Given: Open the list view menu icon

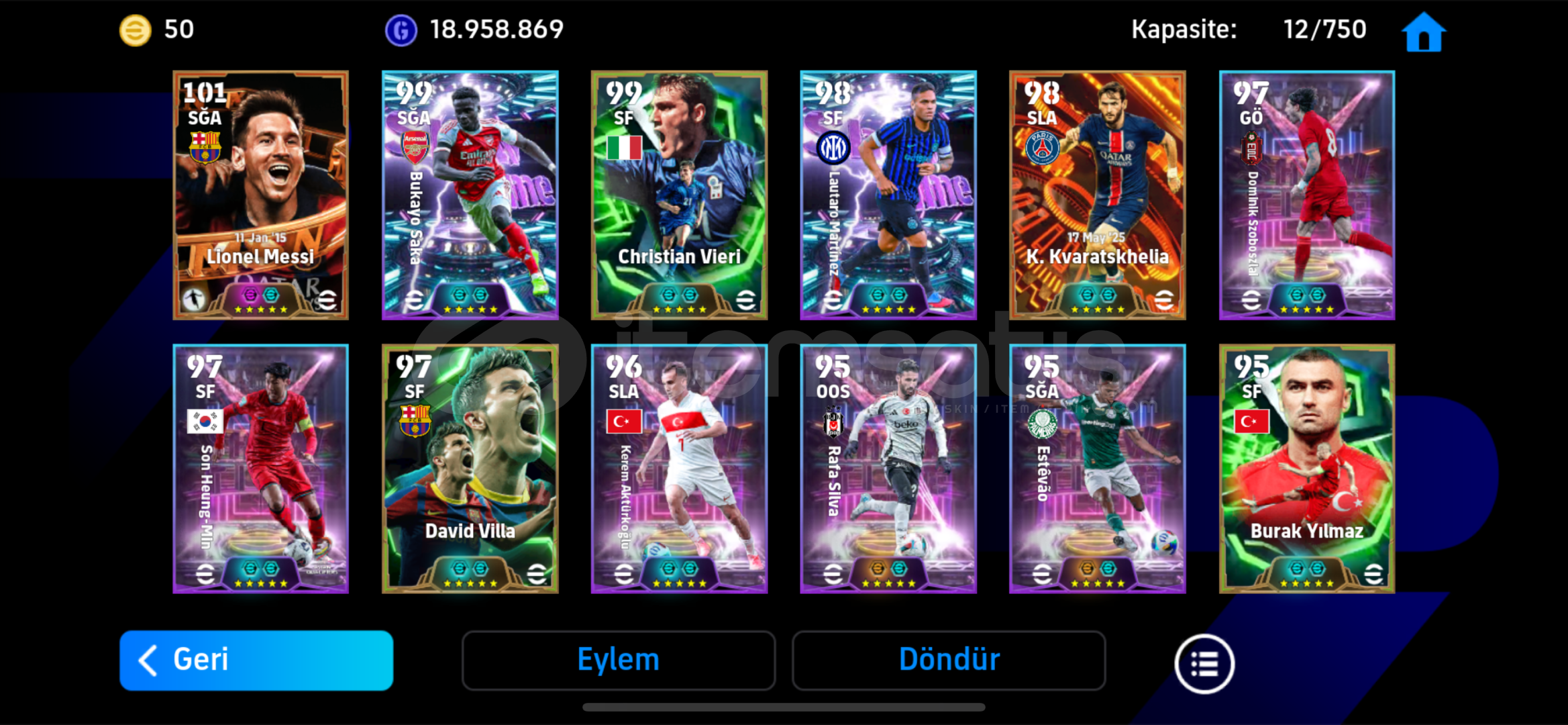Looking at the screenshot, I should tap(1204, 664).
